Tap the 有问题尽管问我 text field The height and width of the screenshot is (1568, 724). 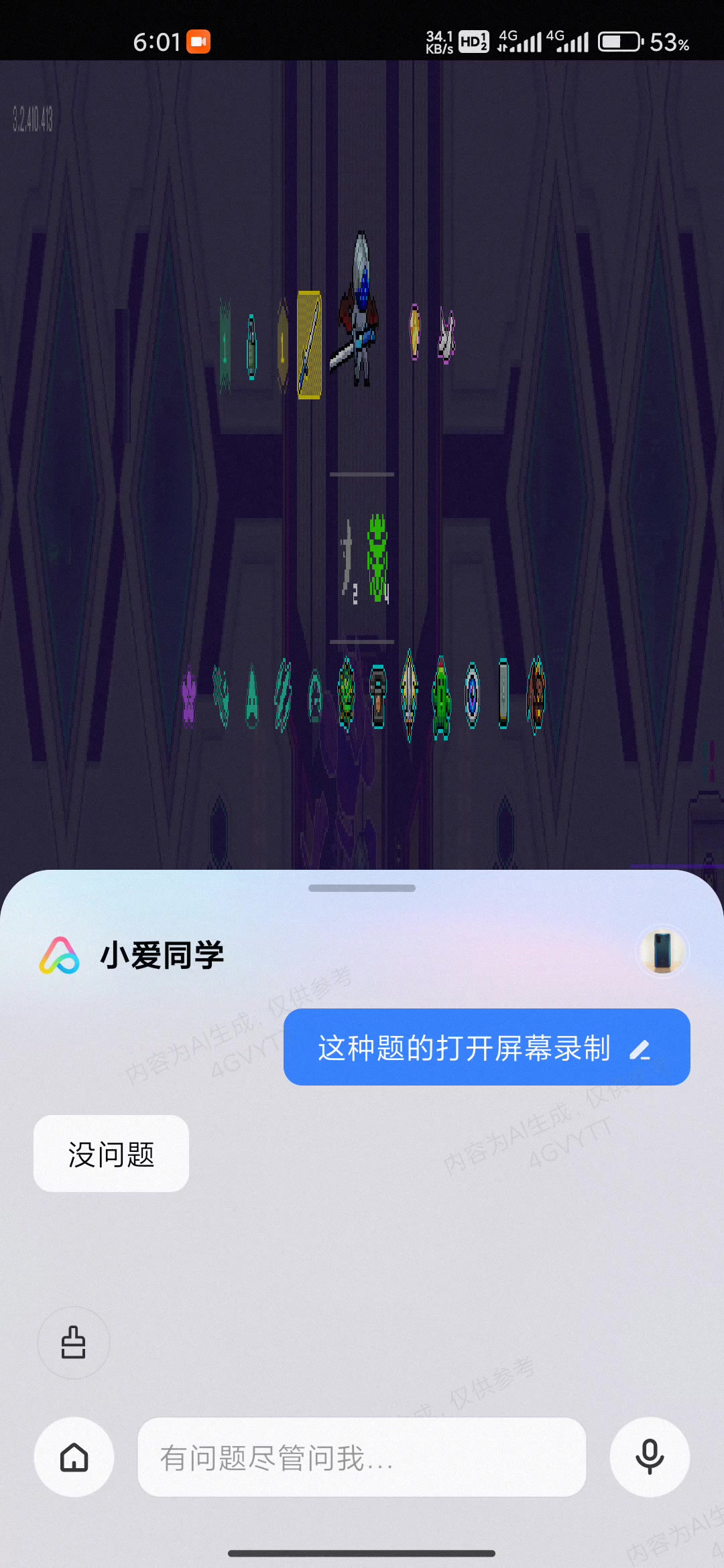(362, 1457)
